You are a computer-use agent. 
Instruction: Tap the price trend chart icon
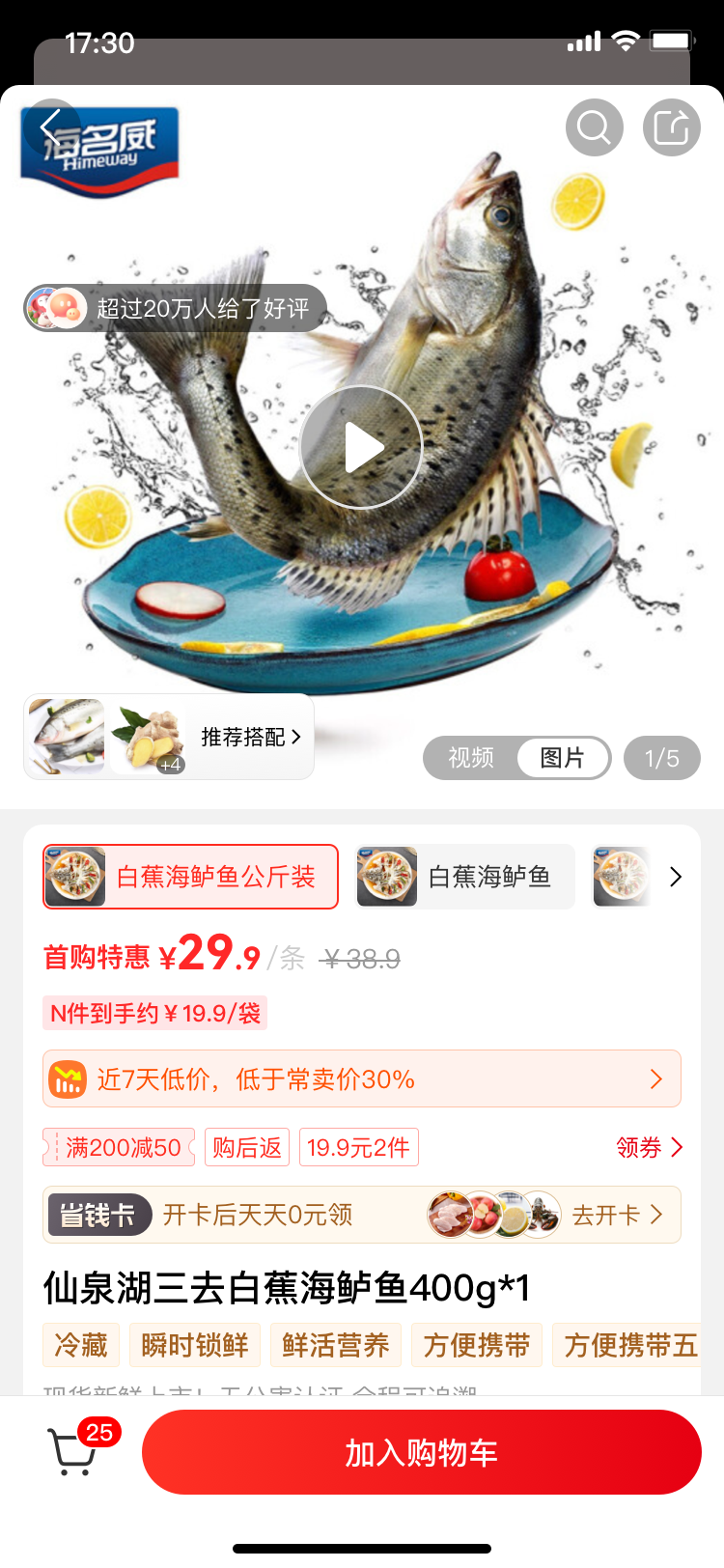66,1078
